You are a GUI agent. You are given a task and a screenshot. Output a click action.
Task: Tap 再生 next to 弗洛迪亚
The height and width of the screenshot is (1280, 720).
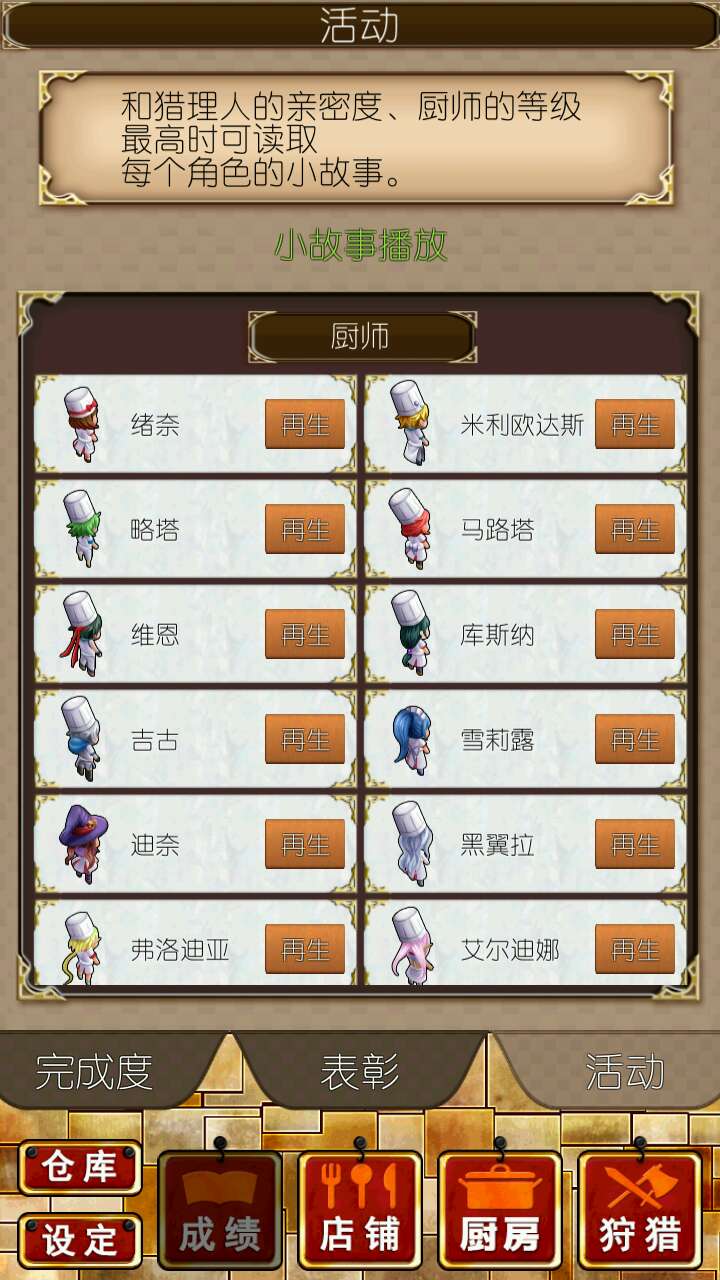305,949
